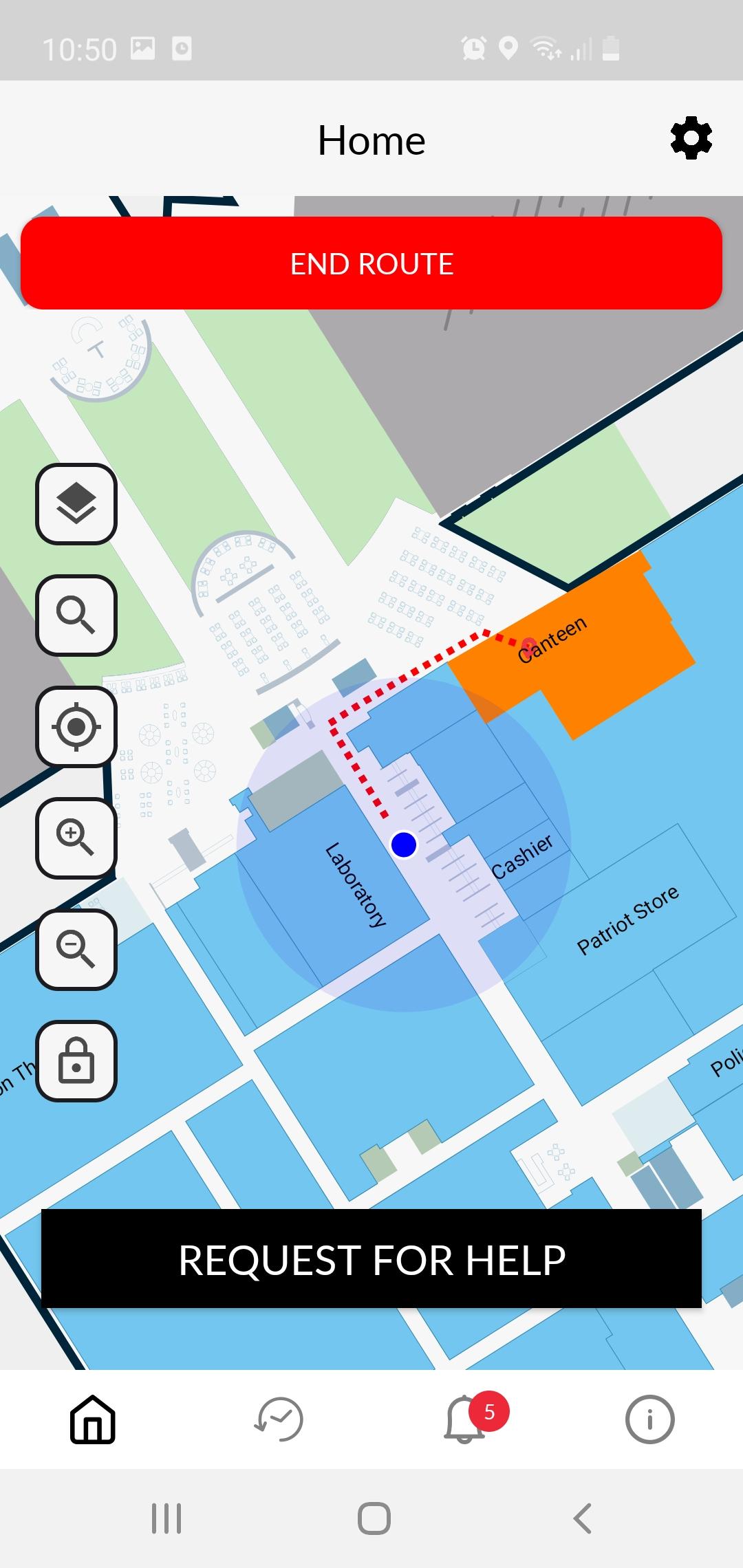Open the map layers button
This screenshot has width=743, height=1568.
click(x=76, y=504)
